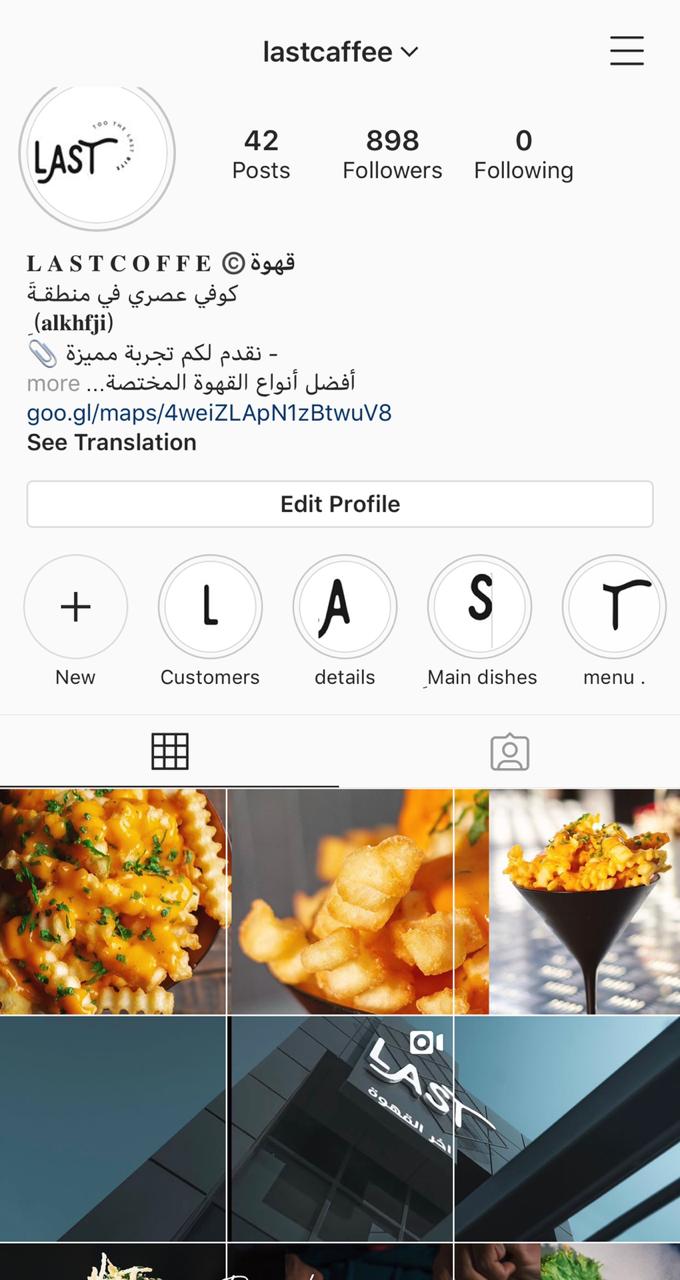Switch to the grid posts tab

pos(170,751)
